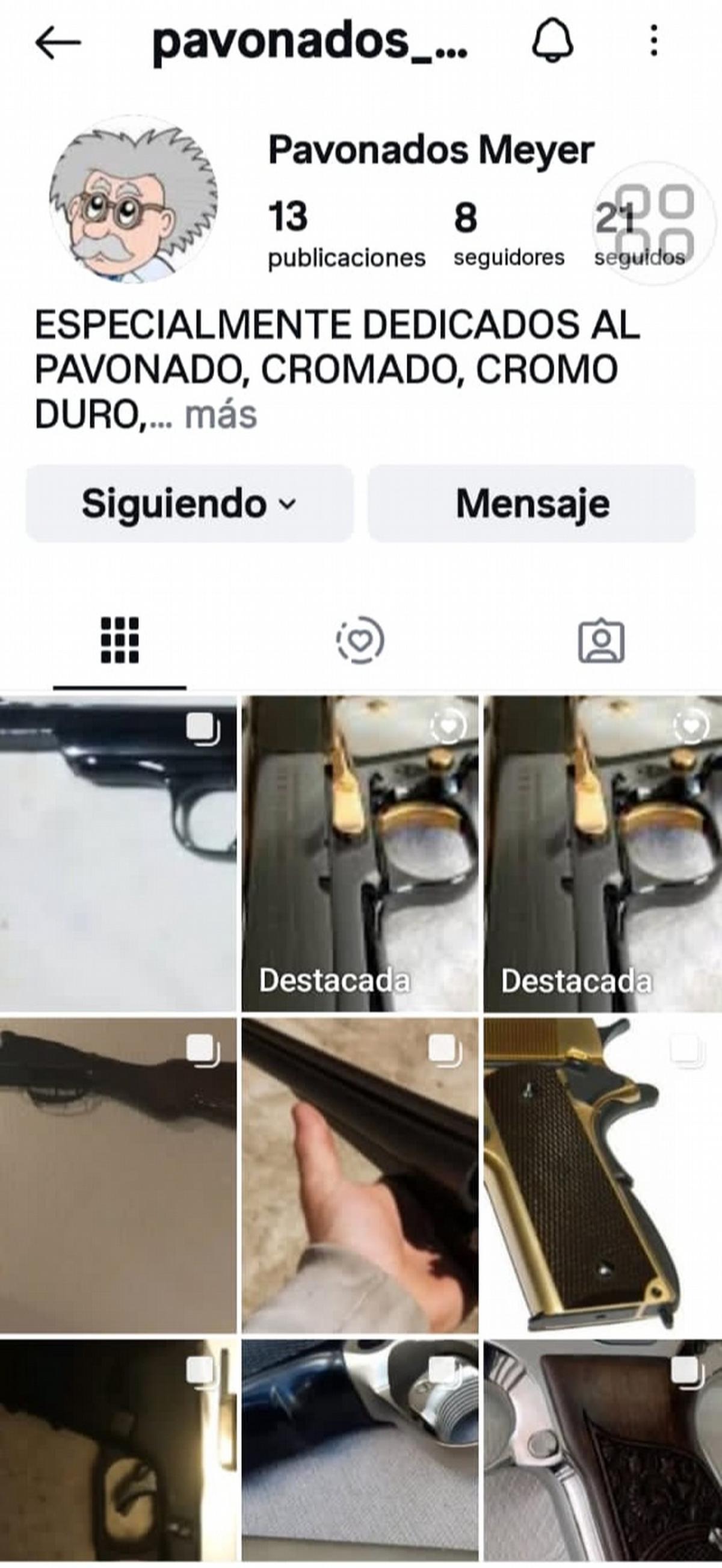Open the three-dot overflow menu

654,42
